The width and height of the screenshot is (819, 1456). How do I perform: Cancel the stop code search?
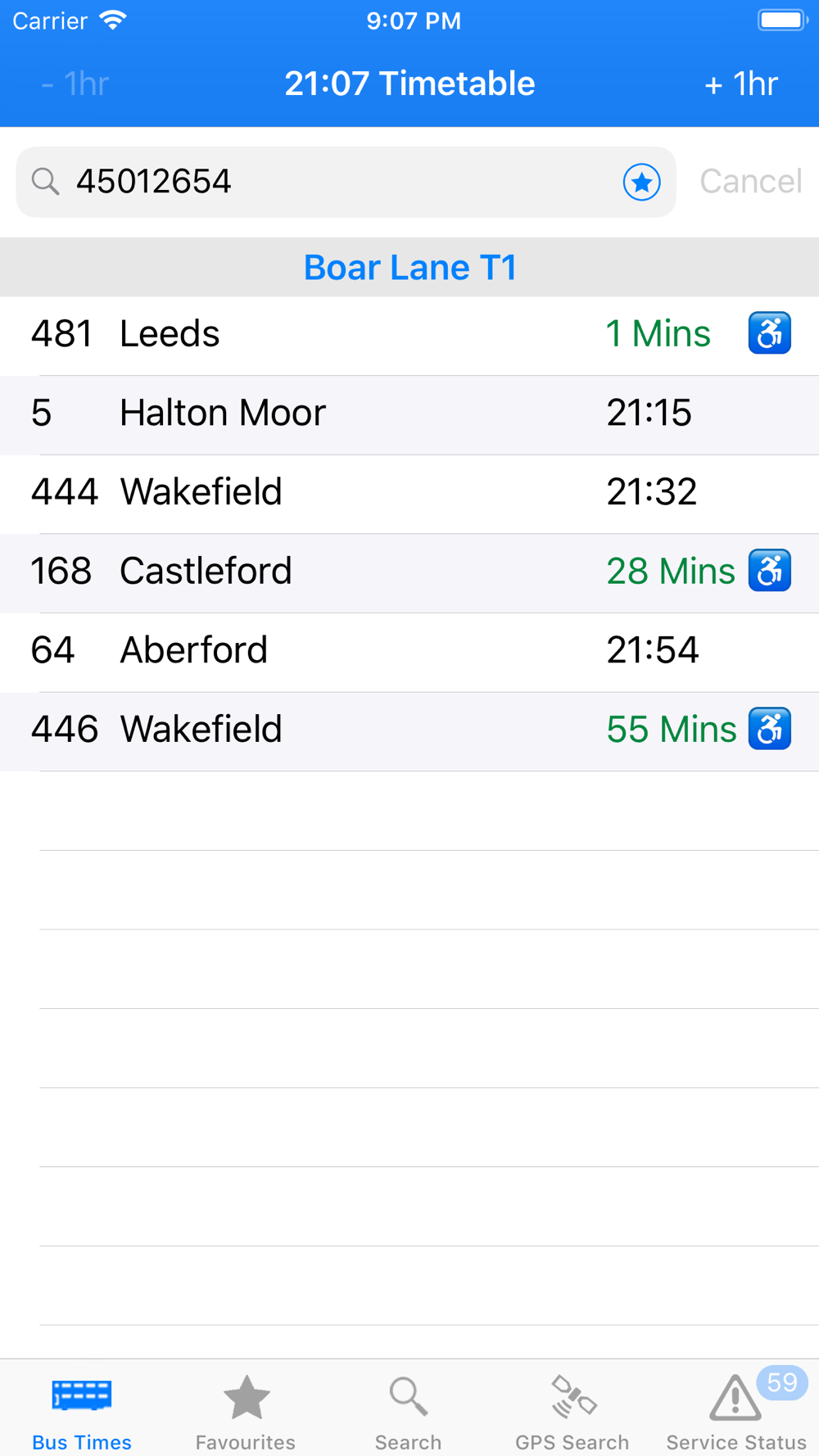750,181
